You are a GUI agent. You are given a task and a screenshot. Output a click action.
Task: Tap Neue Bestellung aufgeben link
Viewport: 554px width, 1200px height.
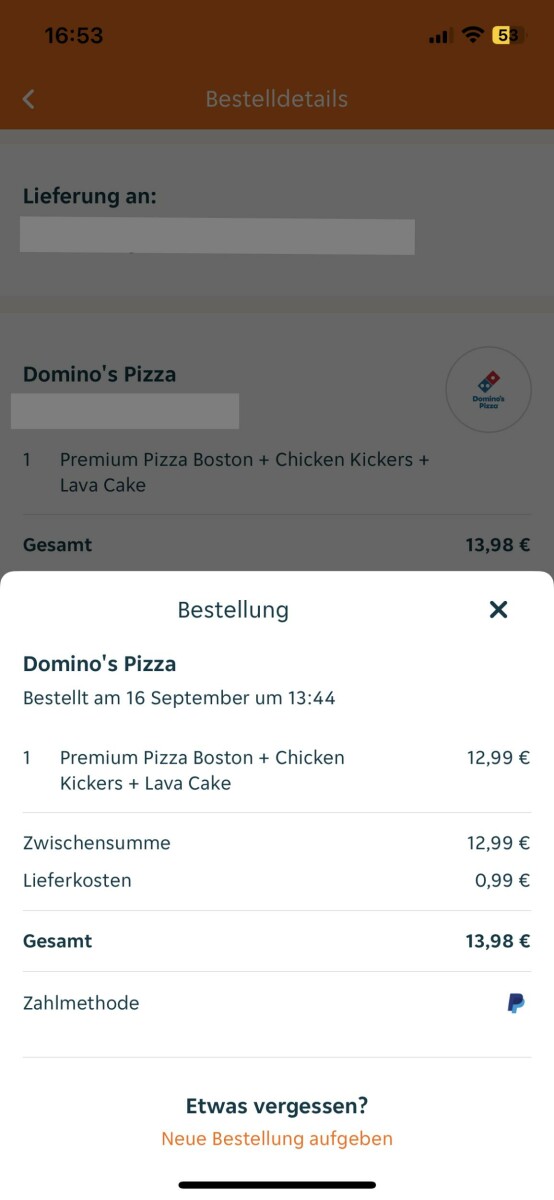277,1138
